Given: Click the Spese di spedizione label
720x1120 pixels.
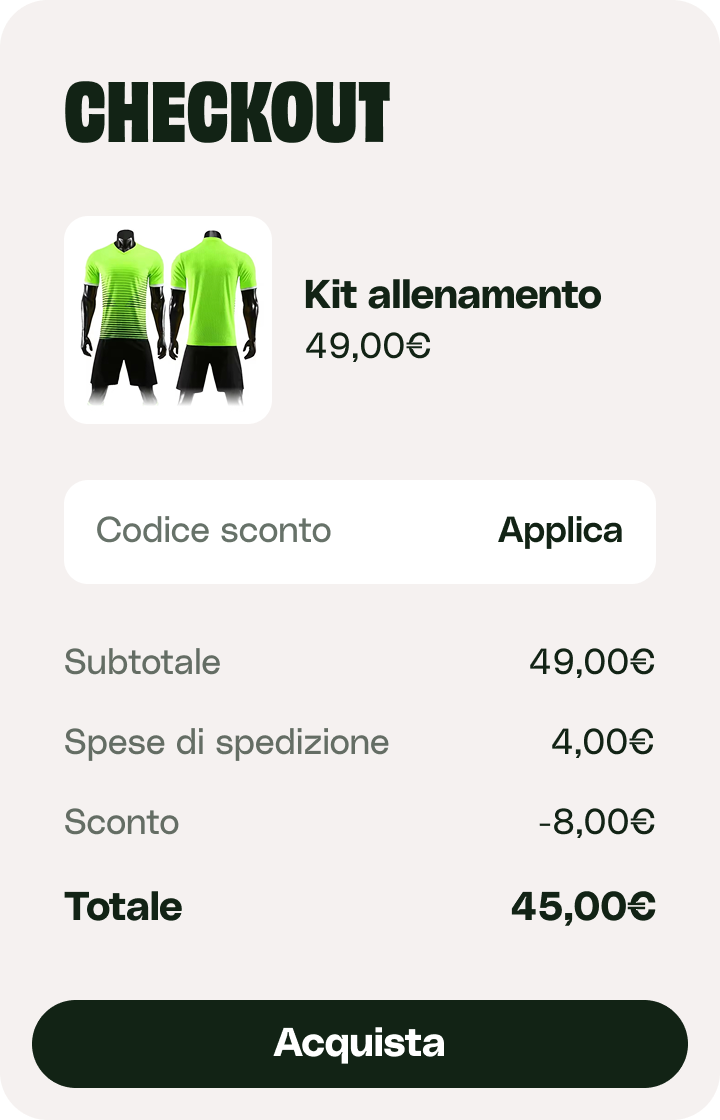Looking at the screenshot, I should pos(226,742).
